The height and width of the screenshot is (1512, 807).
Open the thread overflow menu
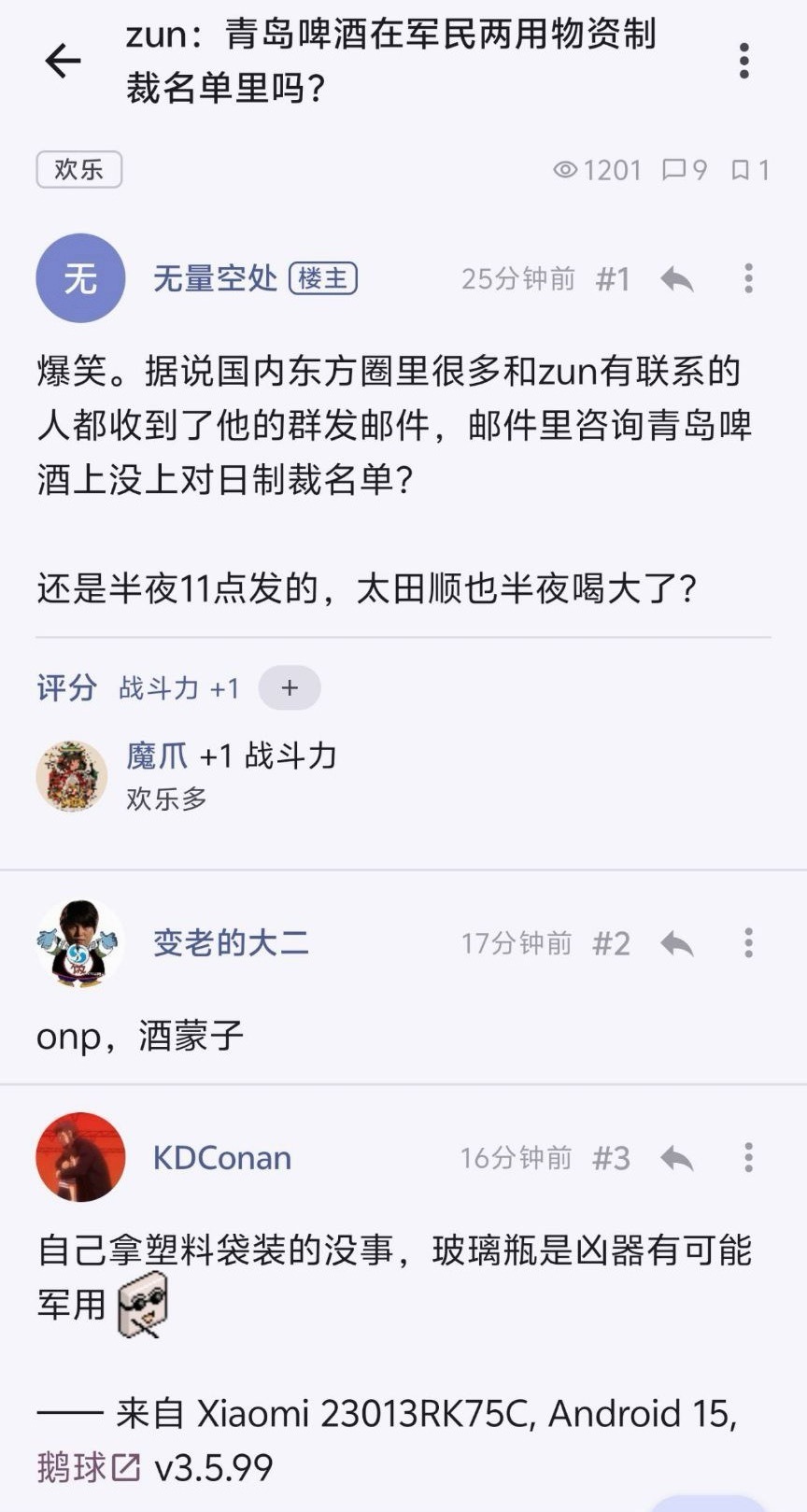(743, 62)
